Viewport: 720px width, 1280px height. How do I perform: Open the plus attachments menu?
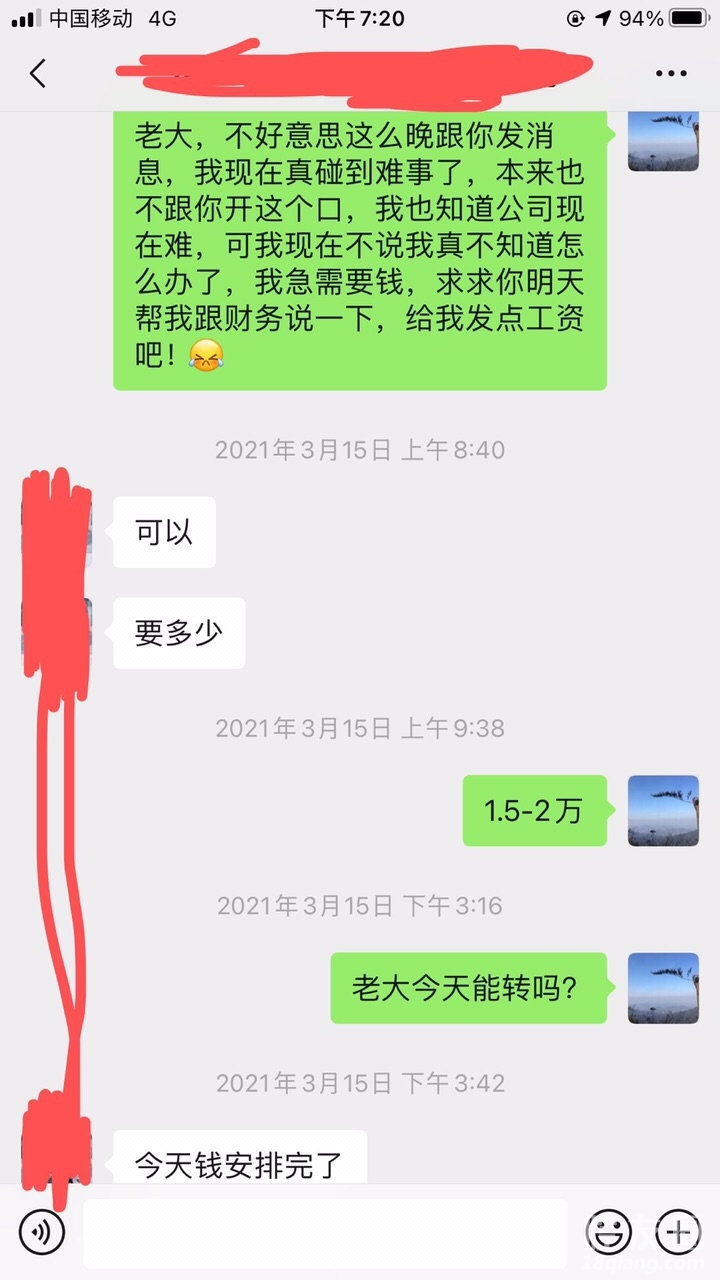pos(677,1231)
